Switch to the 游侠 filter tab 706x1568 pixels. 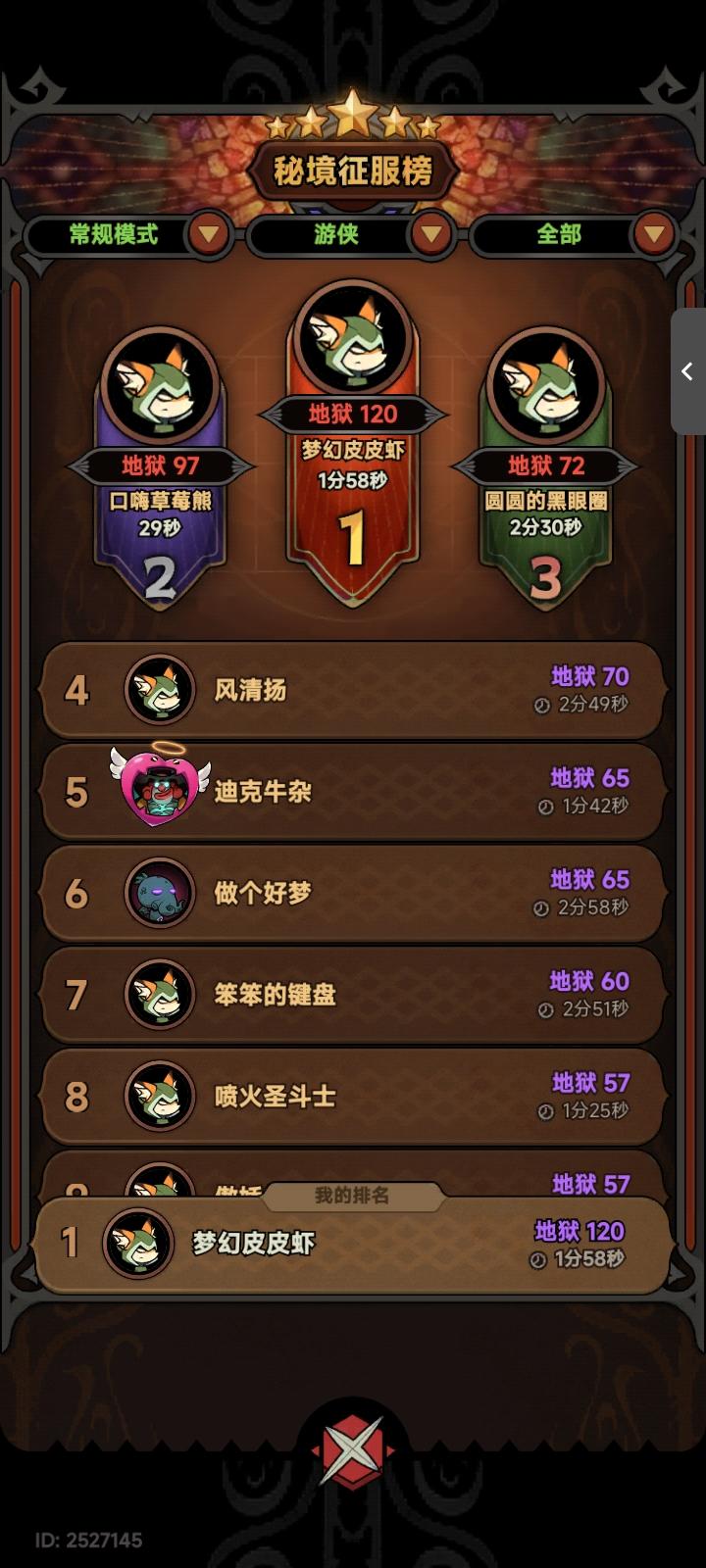(338, 235)
